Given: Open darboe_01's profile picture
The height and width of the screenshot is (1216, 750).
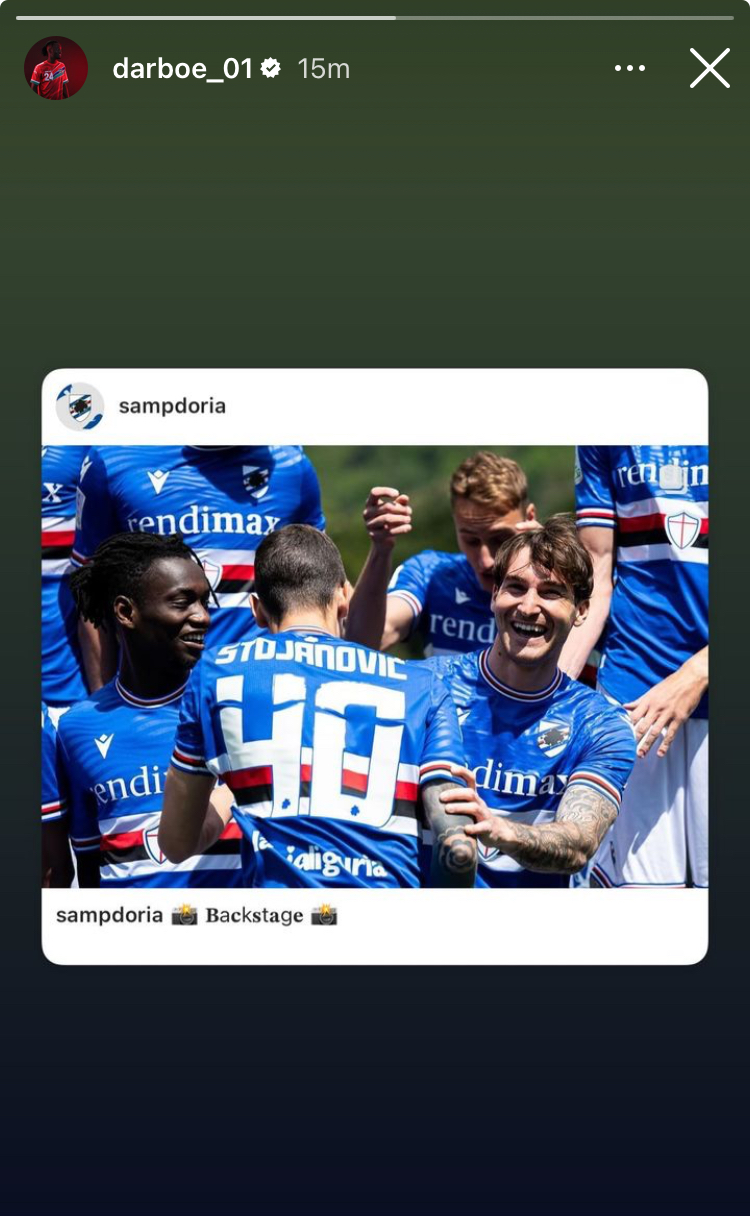Looking at the screenshot, I should pyautogui.click(x=56, y=68).
